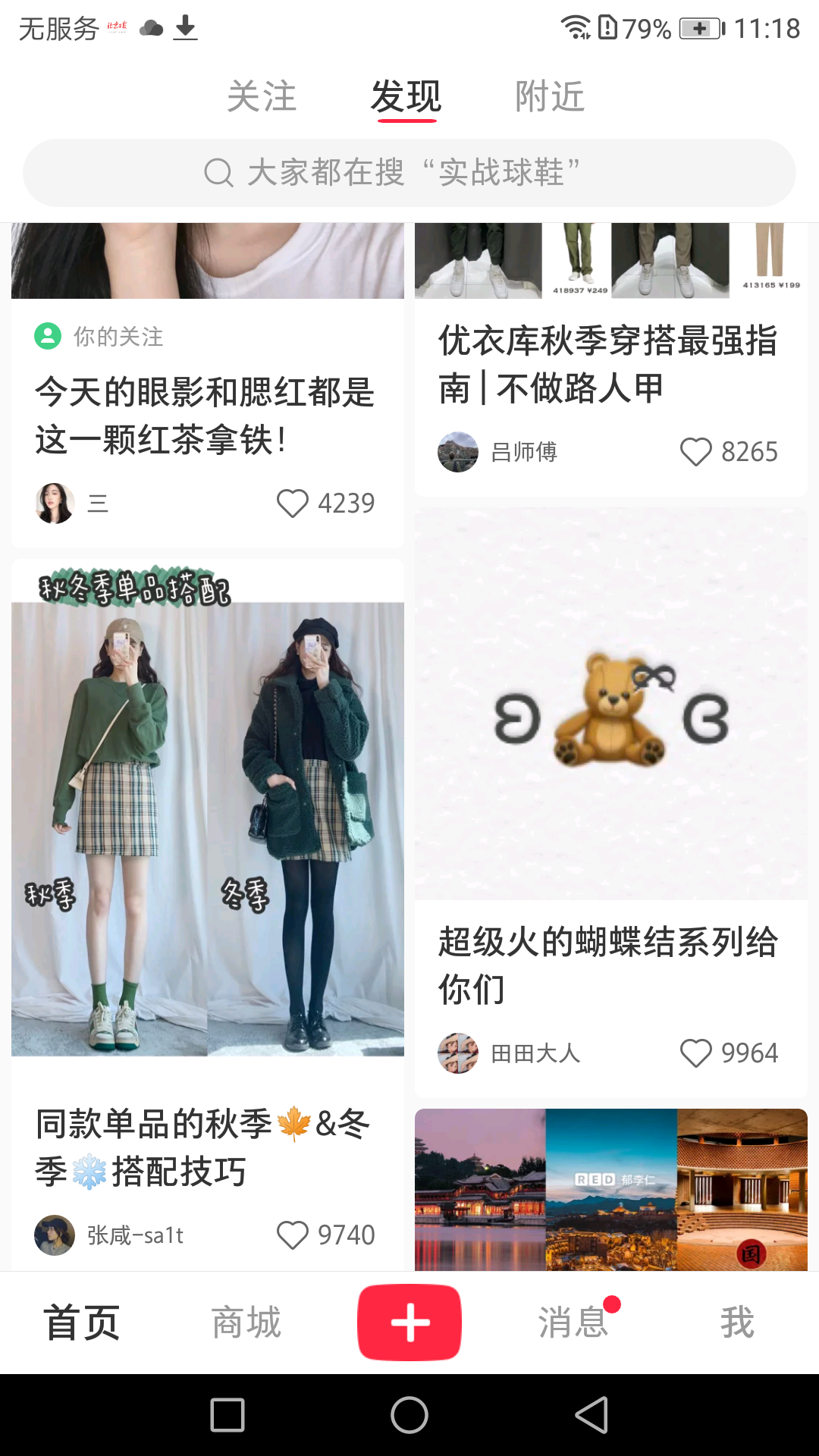This screenshot has height=1456, width=819.
Task: Go to the 商城 tab
Action: pos(246,1323)
